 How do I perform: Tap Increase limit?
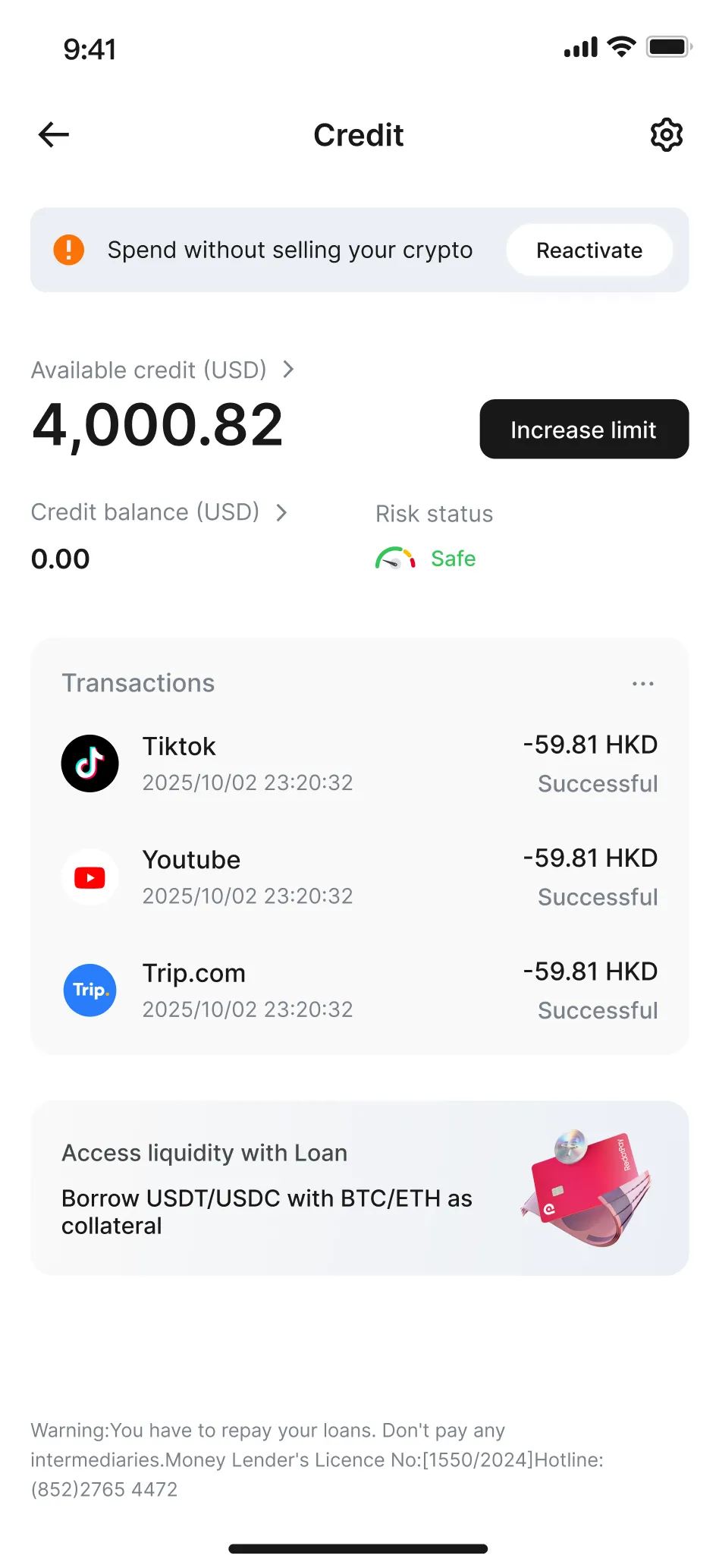pos(583,430)
